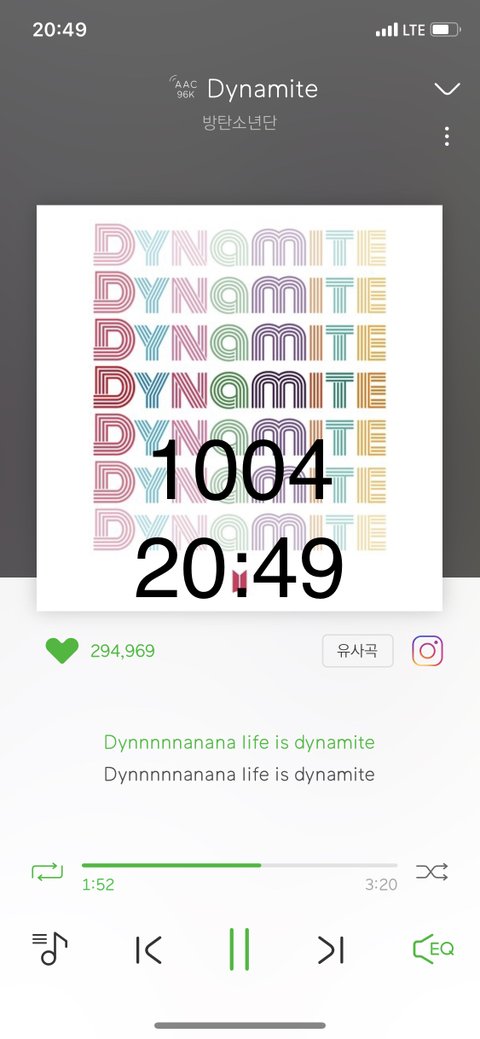The height and width of the screenshot is (1039, 480).
Task: Open similar songs via the 유사곡 button
Action: pos(357,651)
